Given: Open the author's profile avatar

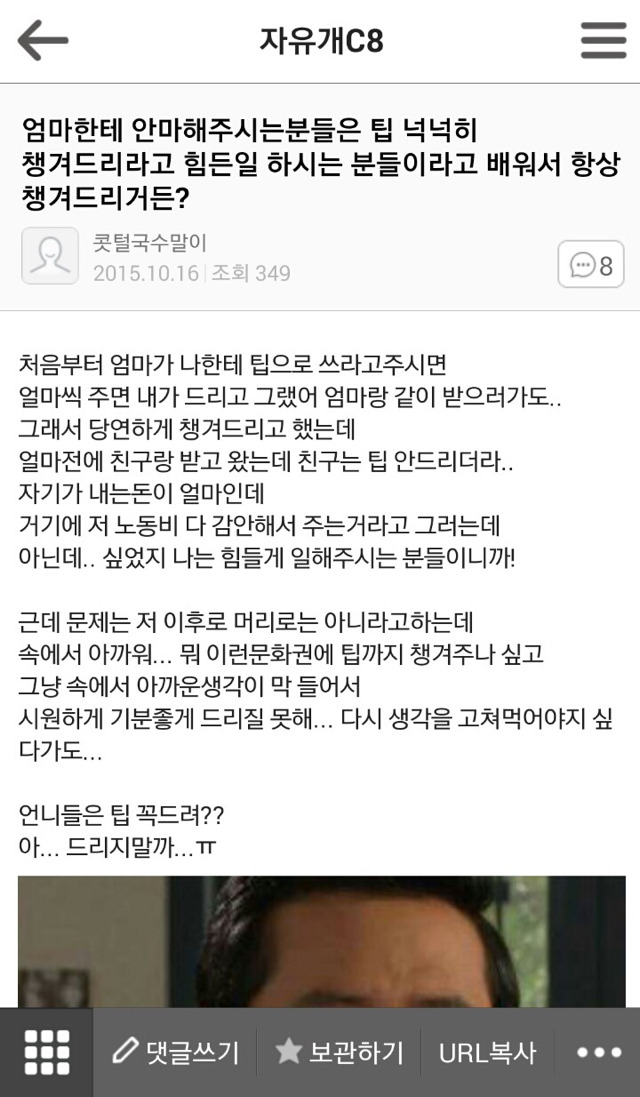Looking at the screenshot, I should point(50,256).
